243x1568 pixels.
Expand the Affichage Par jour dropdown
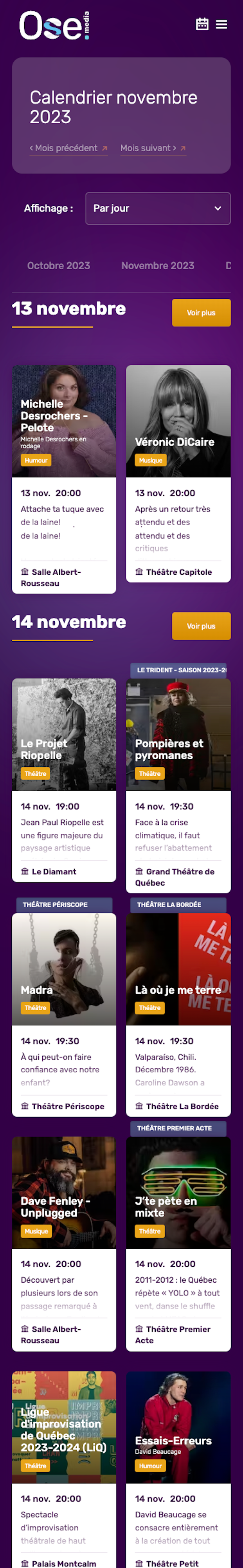pos(158,208)
